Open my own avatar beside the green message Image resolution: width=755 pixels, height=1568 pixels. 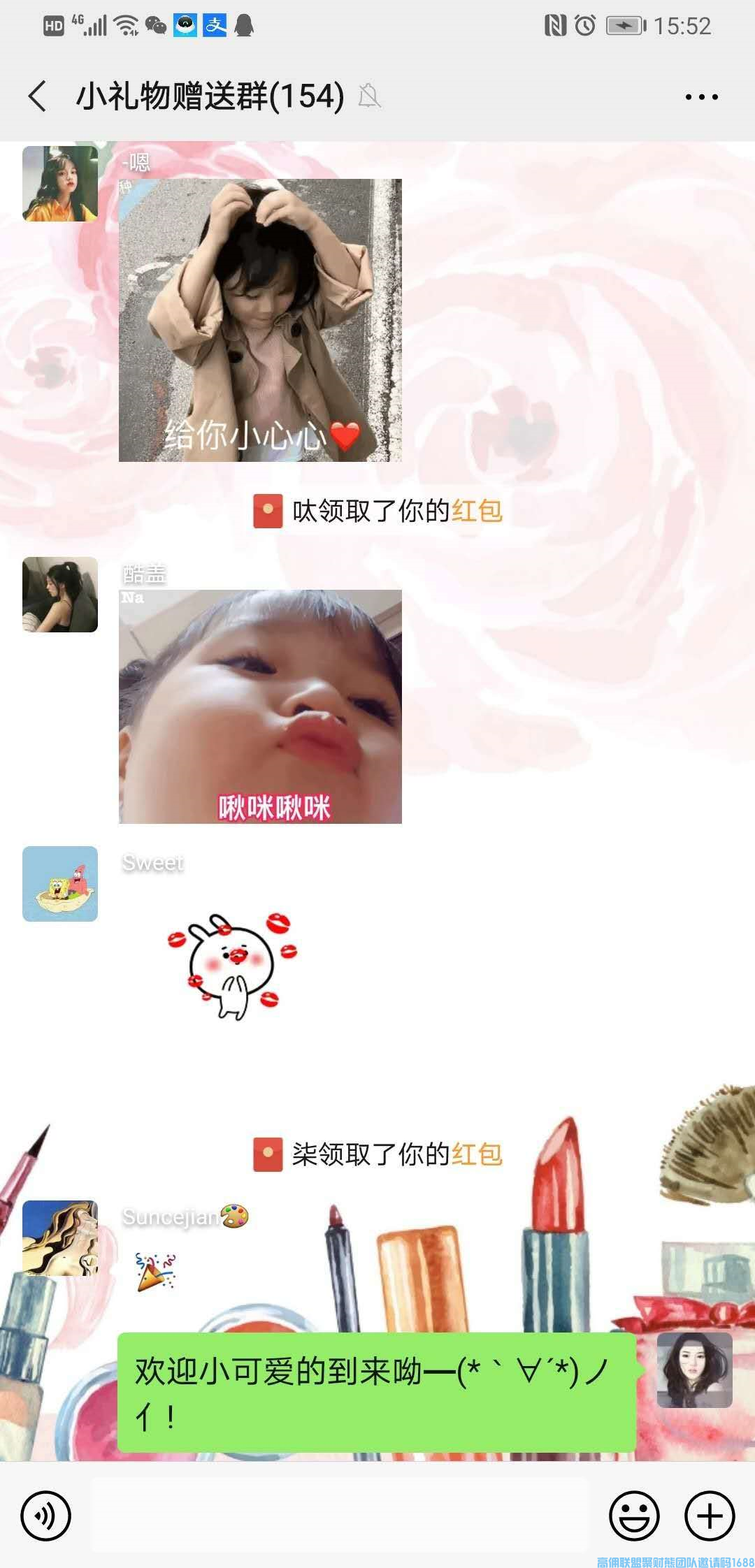point(694,1370)
